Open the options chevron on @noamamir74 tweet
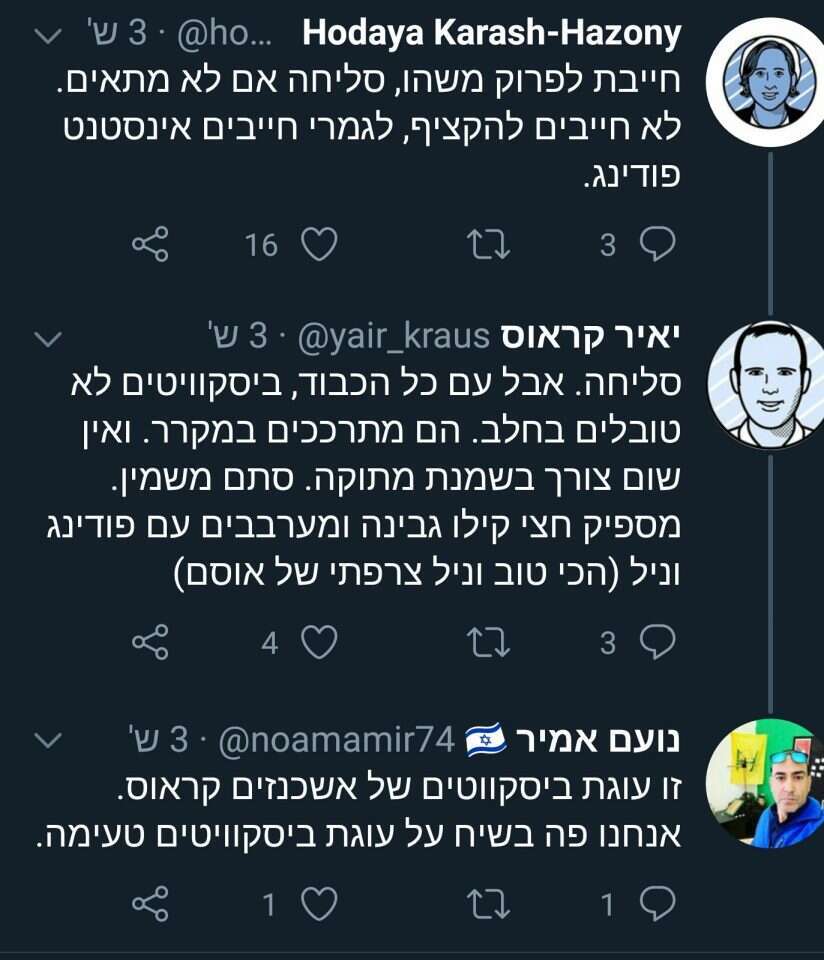 [x=47, y=741]
